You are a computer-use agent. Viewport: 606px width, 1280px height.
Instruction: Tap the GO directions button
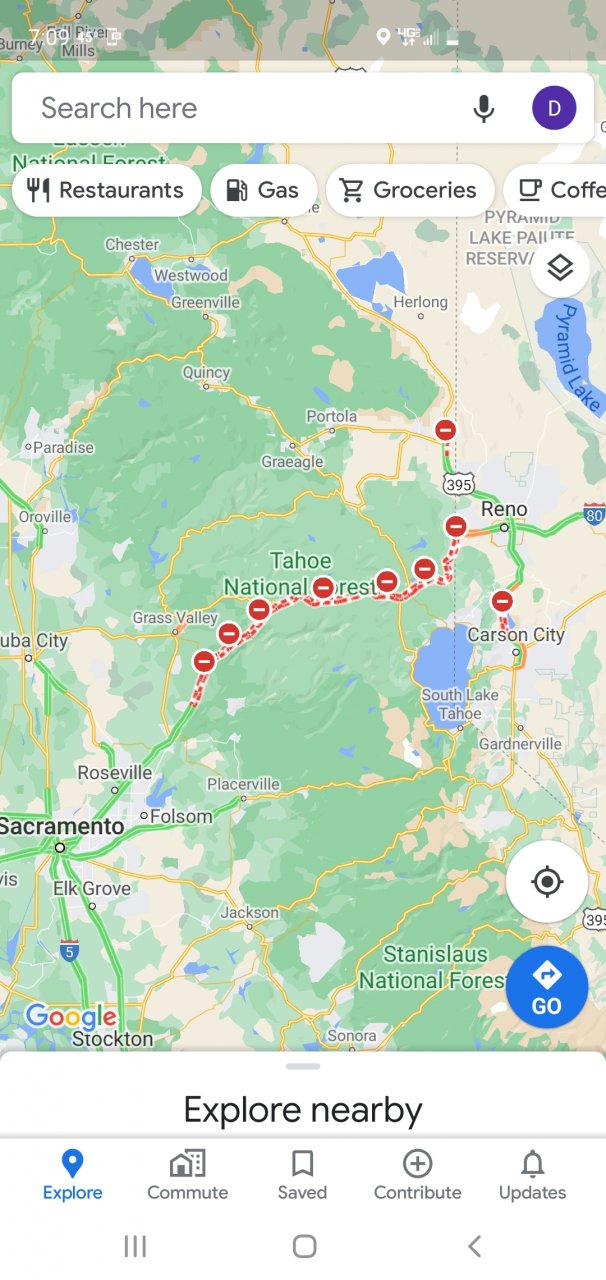(x=546, y=987)
